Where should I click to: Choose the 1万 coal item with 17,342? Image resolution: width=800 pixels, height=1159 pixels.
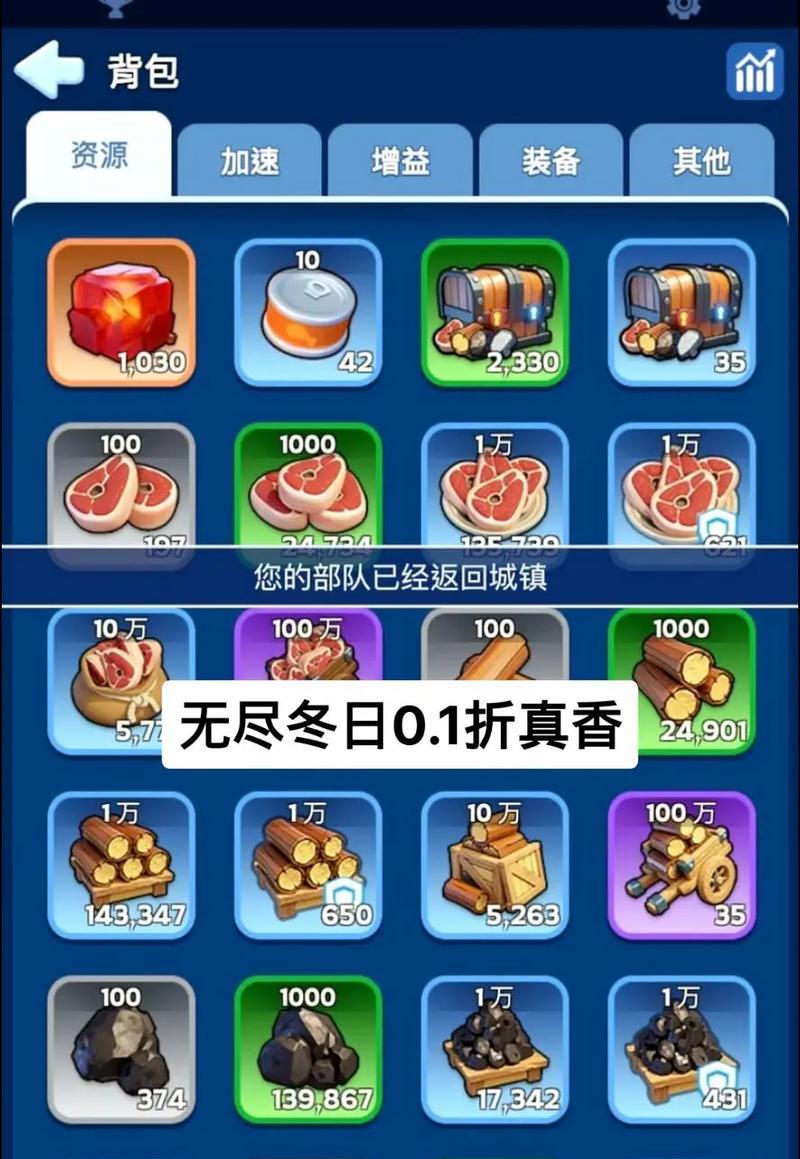pos(495,1050)
